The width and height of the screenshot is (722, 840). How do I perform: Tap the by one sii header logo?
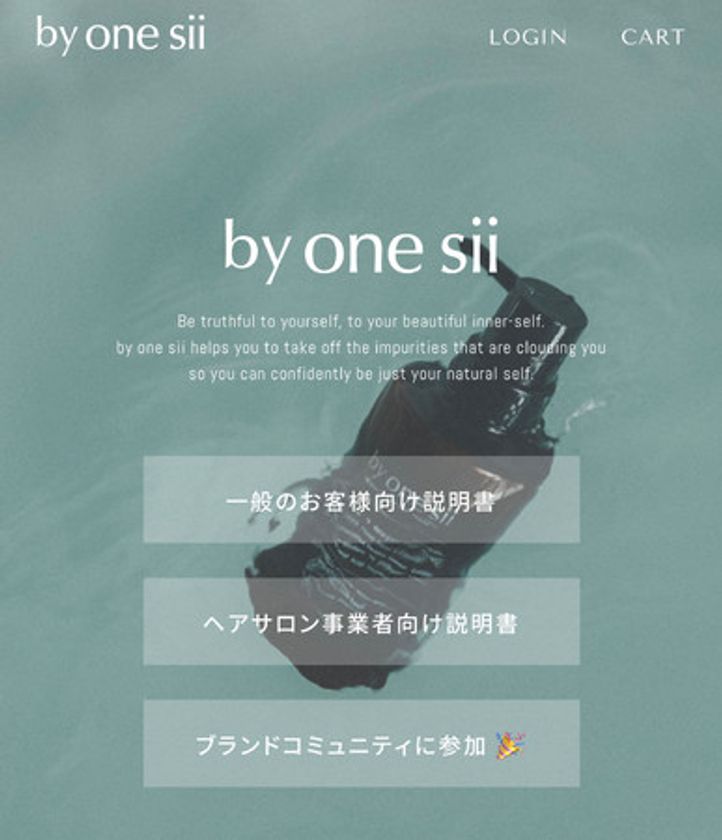tap(121, 34)
